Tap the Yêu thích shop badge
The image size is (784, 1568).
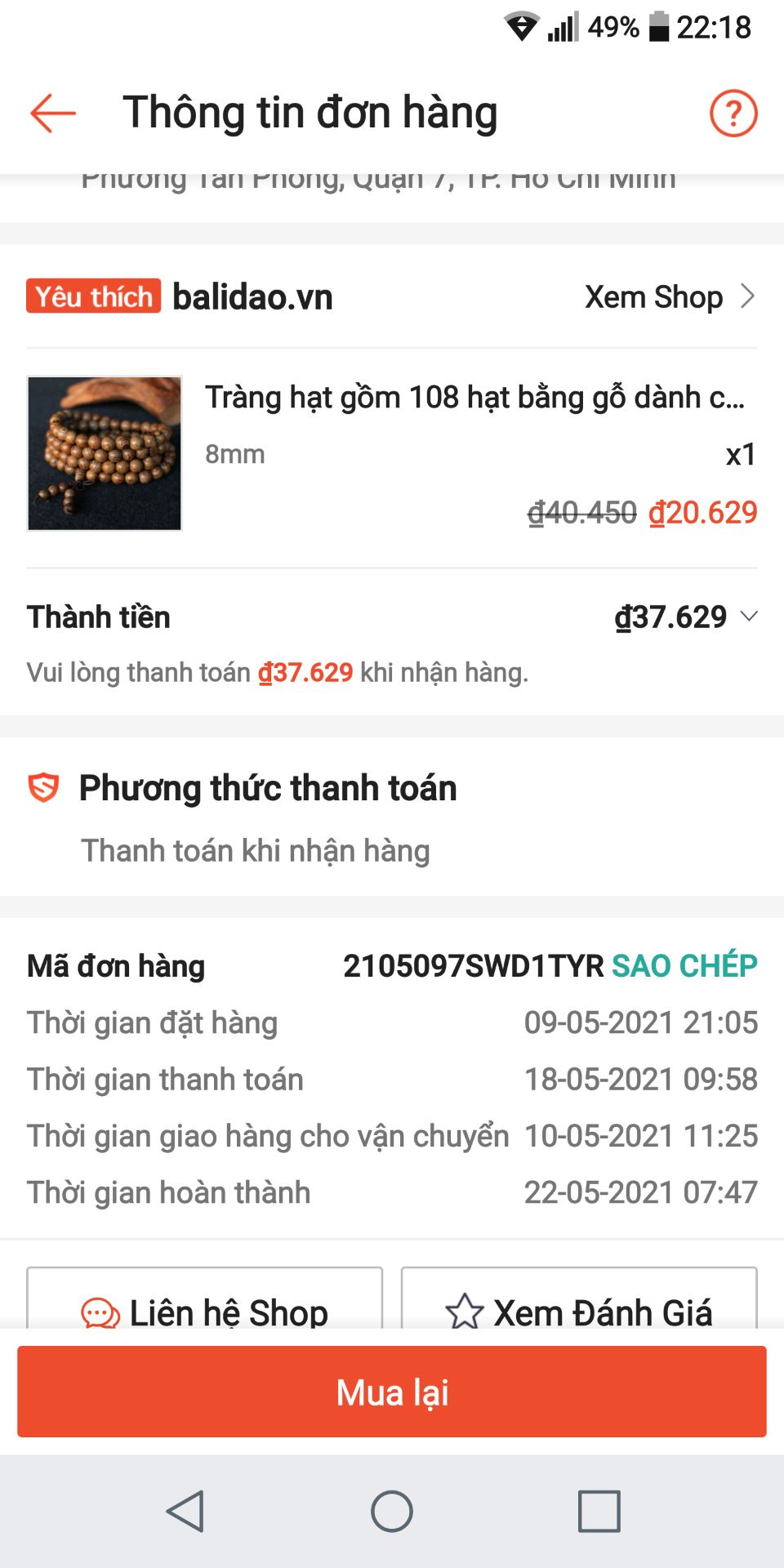(x=93, y=297)
